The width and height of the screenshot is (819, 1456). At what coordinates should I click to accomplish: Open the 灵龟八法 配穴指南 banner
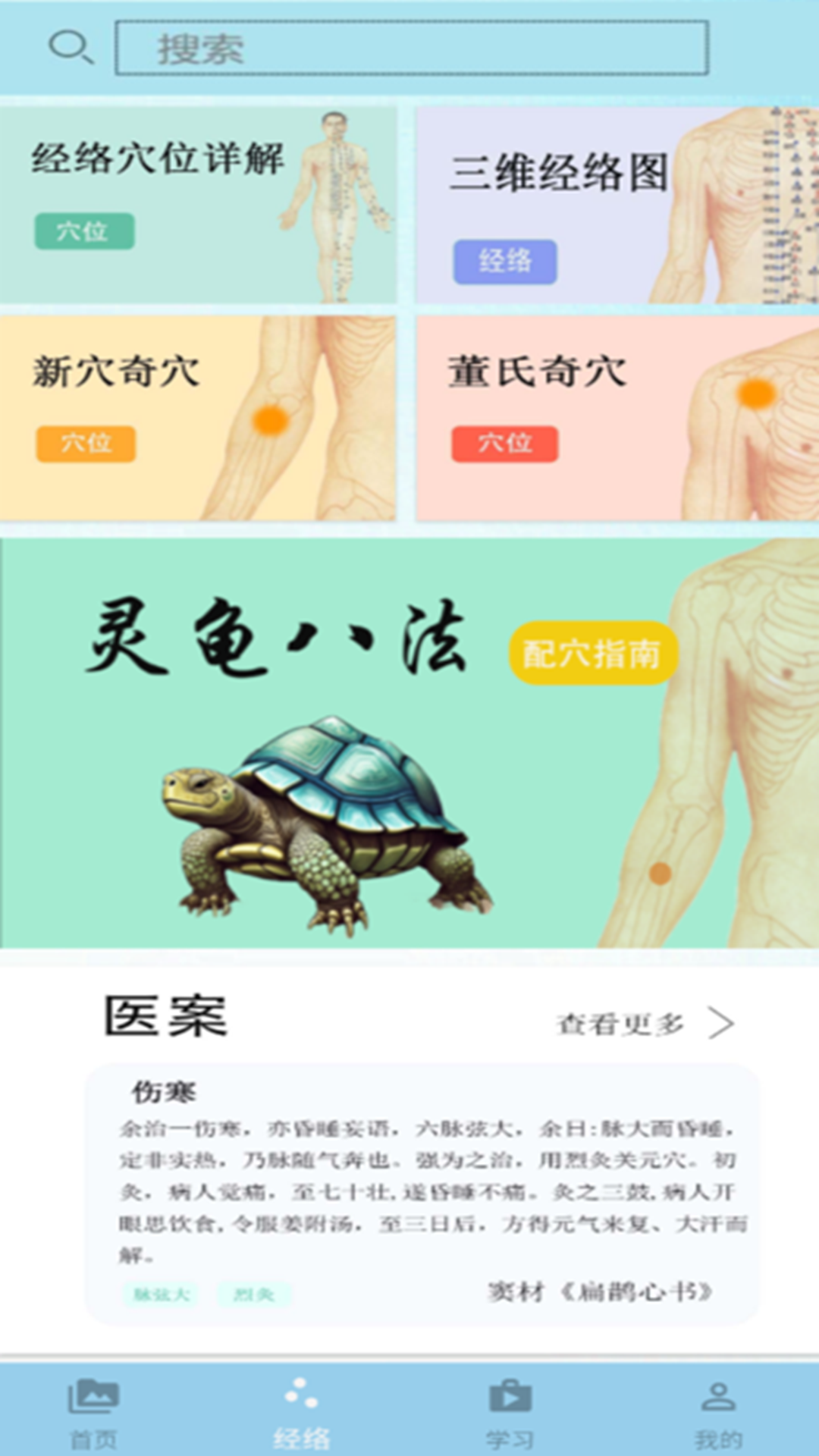pyautogui.click(x=409, y=743)
